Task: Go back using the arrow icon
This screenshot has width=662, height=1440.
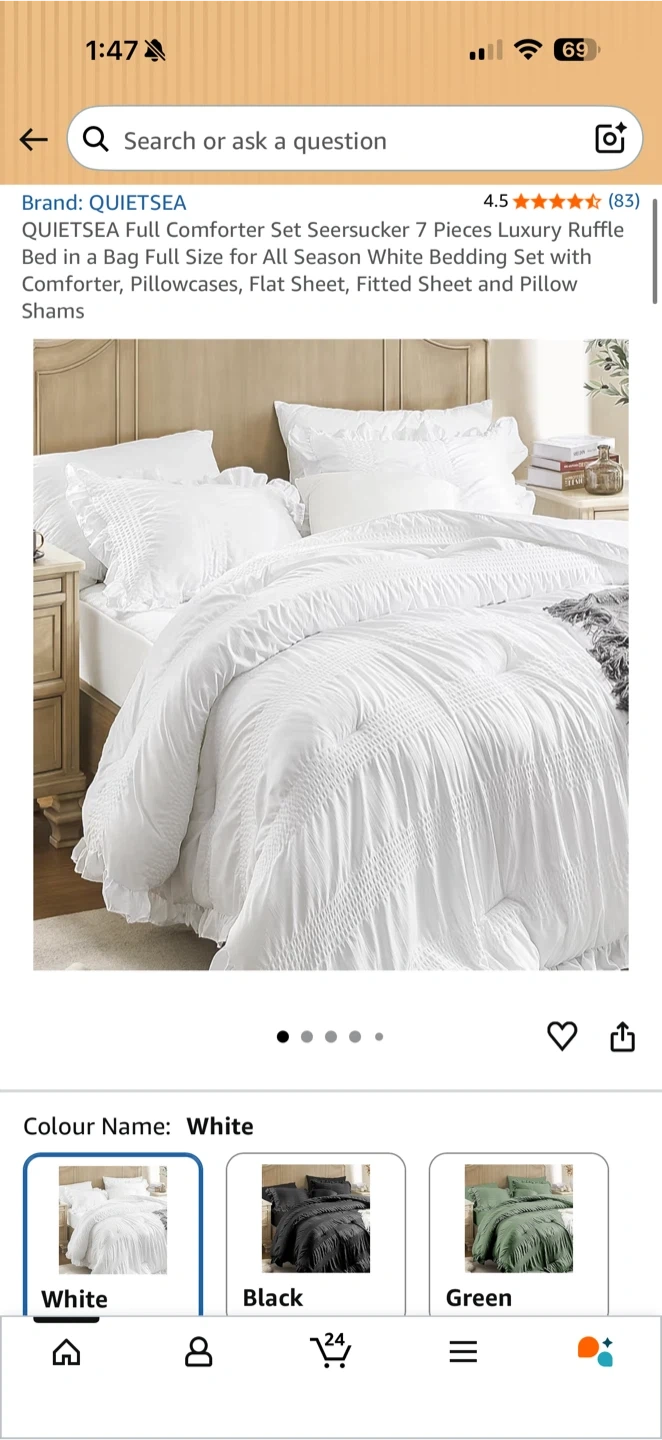Action: [x=34, y=140]
